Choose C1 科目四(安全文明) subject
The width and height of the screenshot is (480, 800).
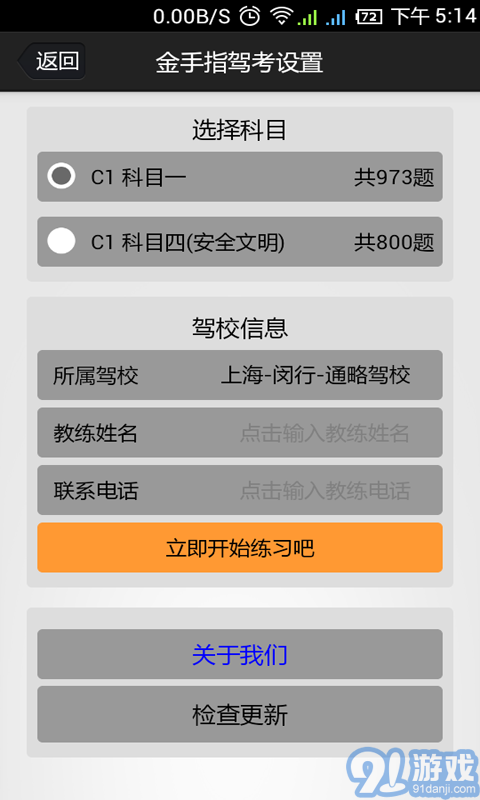tap(240, 242)
